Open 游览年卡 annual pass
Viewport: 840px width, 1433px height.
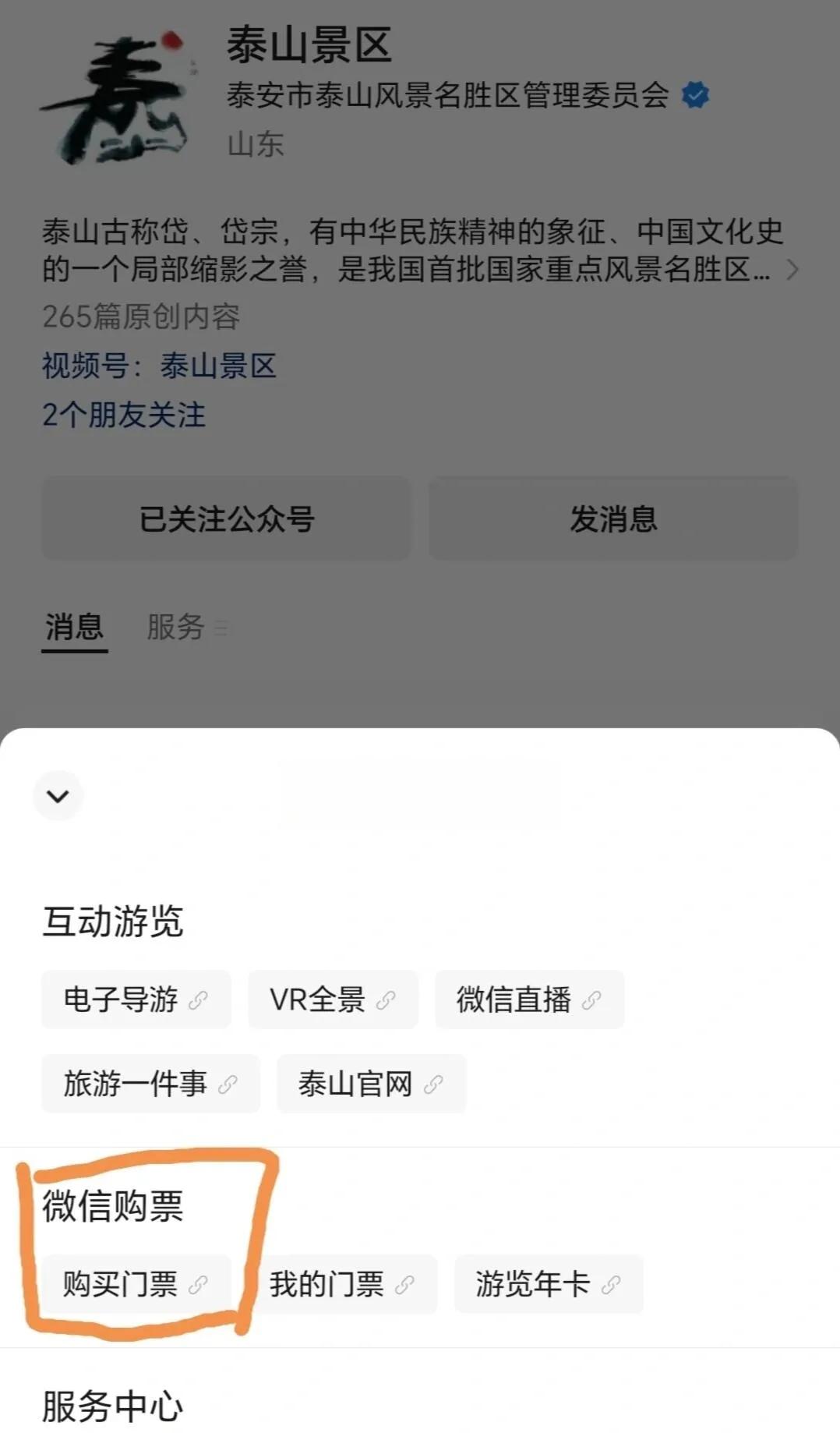(x=548, y=1284)
